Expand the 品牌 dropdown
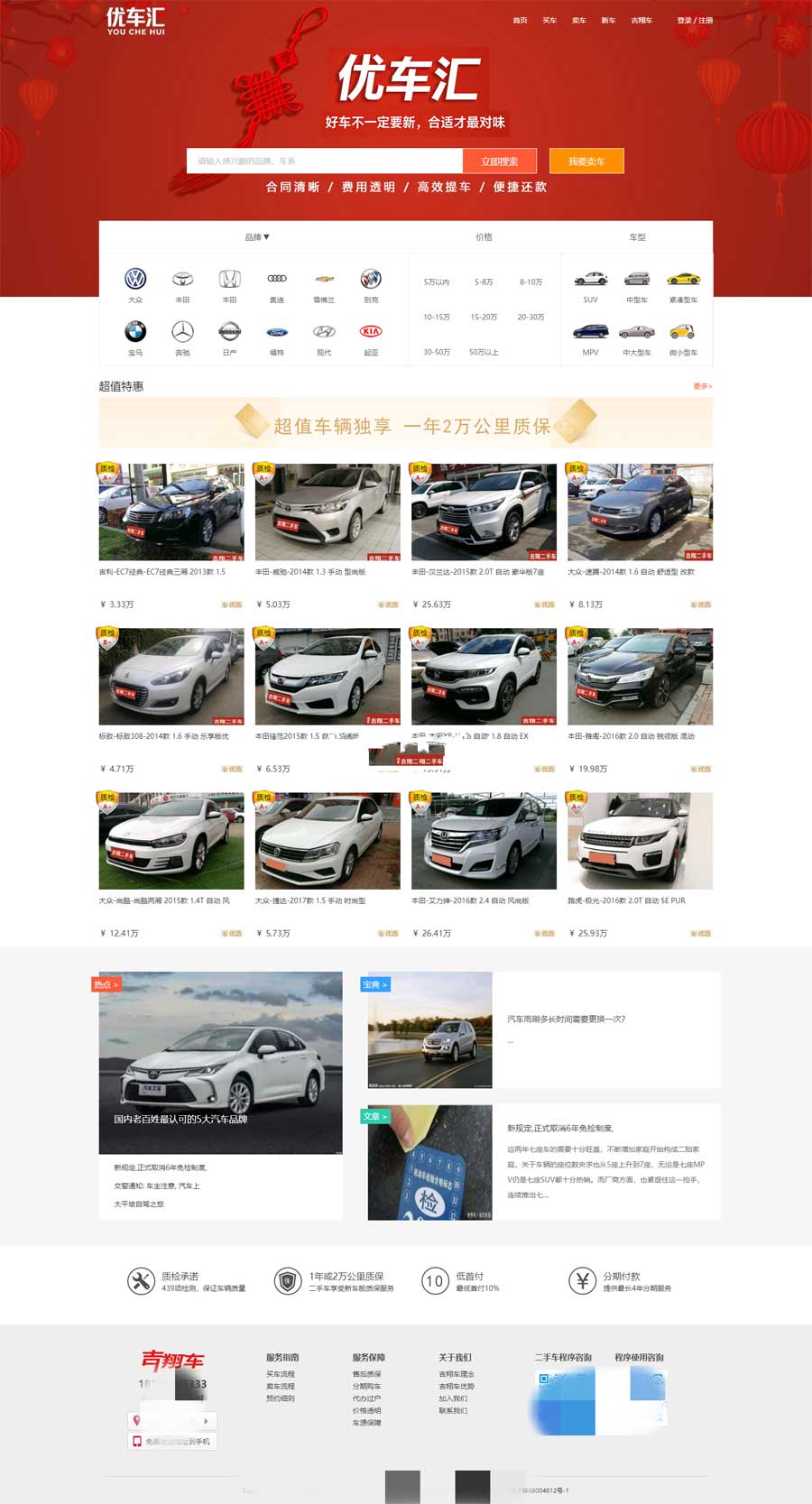 [x=257, y=237]
